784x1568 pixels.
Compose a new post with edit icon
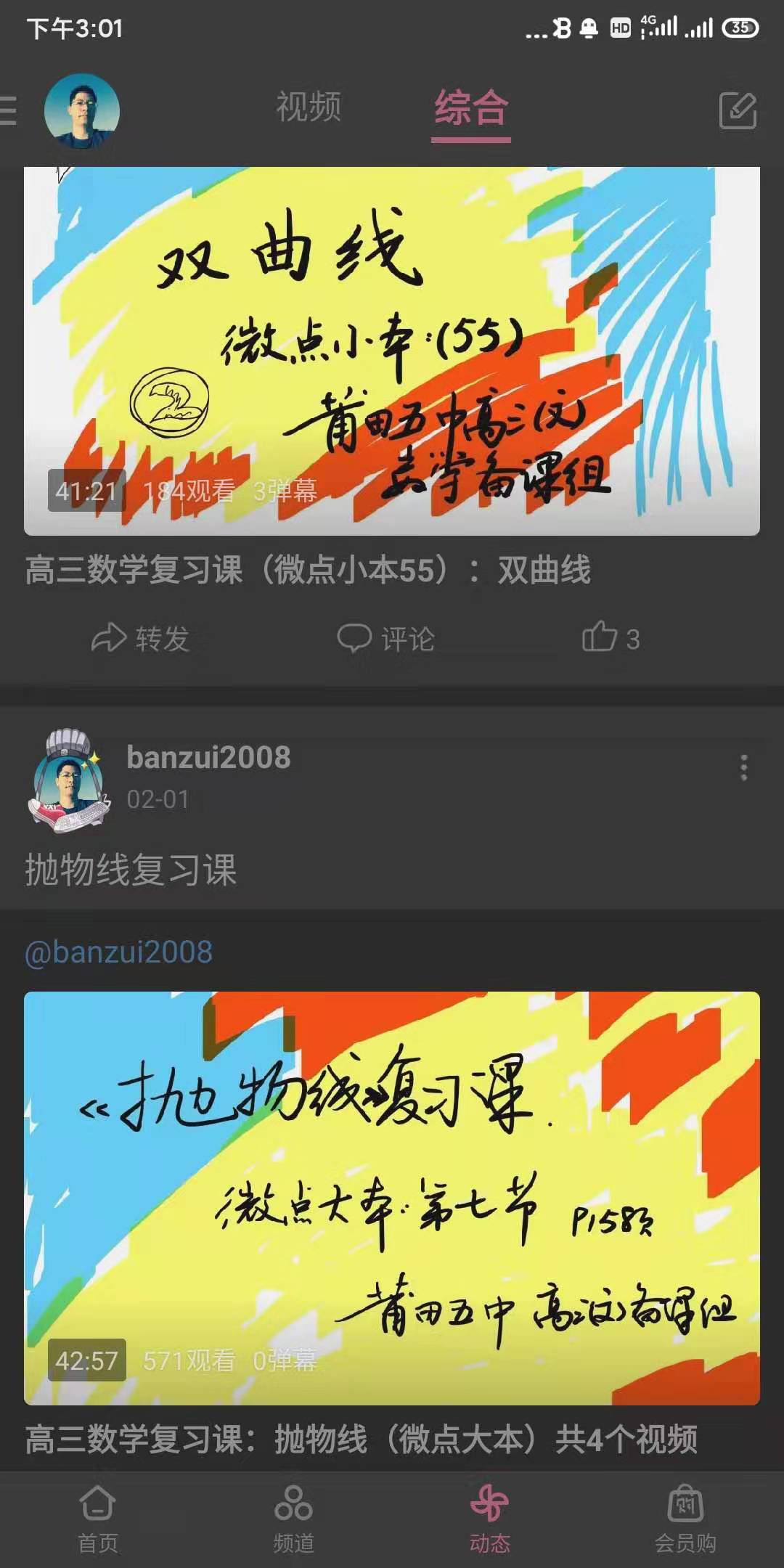click(x=738, y=110)
